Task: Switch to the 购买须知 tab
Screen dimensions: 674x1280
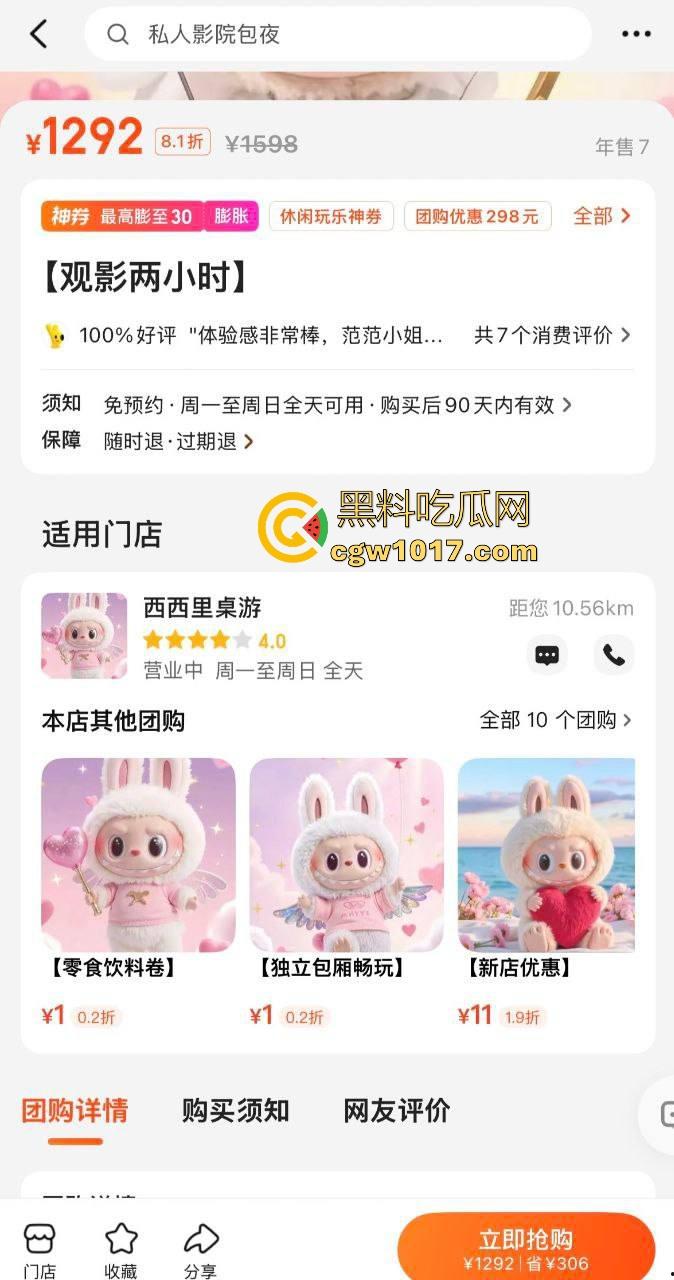Action: point(235,1110)
